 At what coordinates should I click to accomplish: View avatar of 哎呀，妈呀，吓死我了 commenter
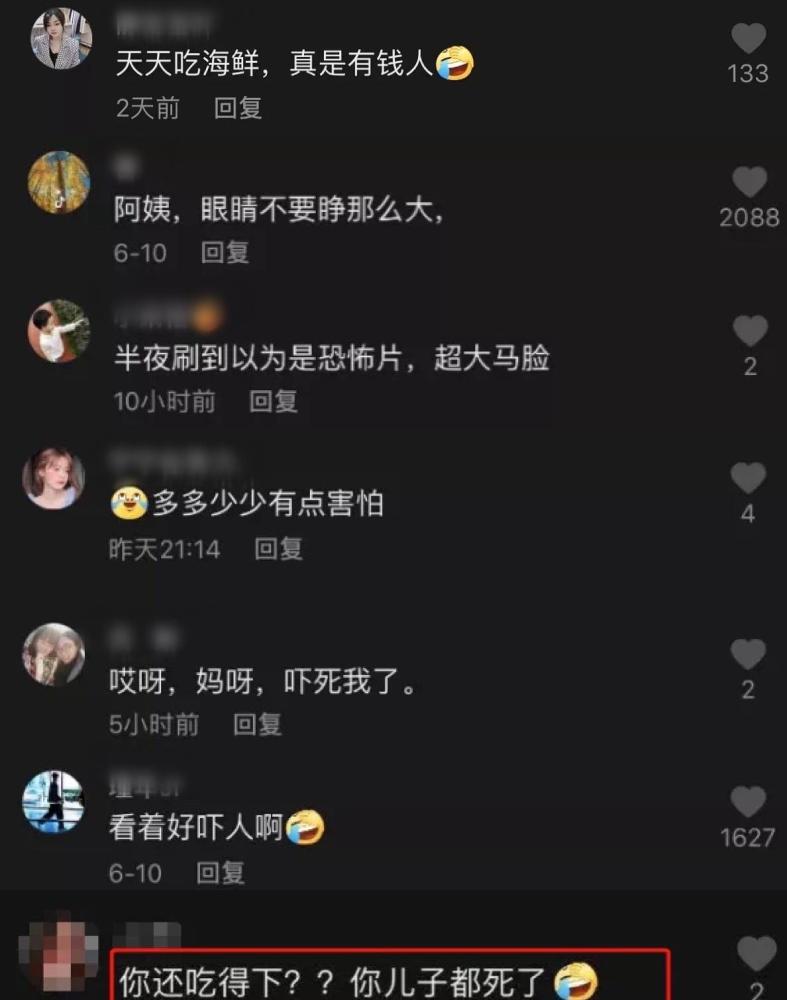point(54,654)
